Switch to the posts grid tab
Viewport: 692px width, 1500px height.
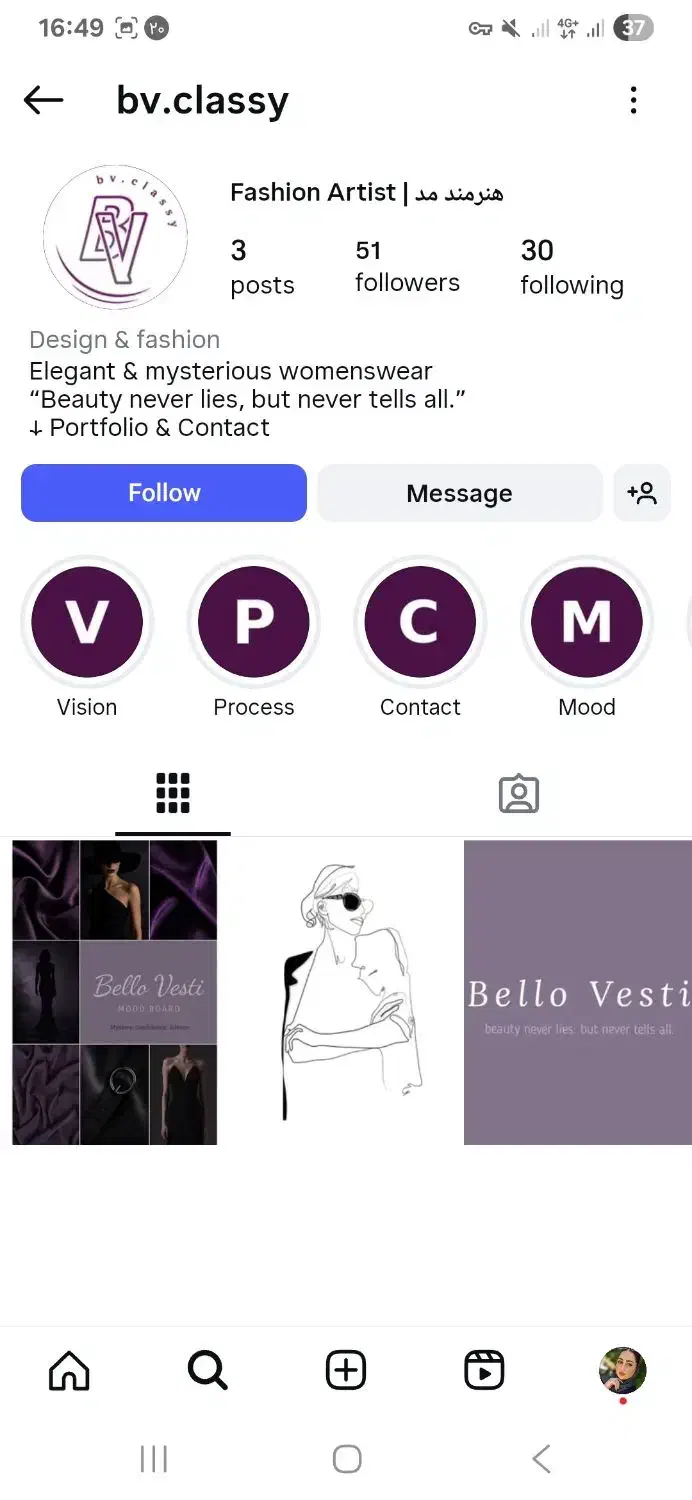point(173,794)
